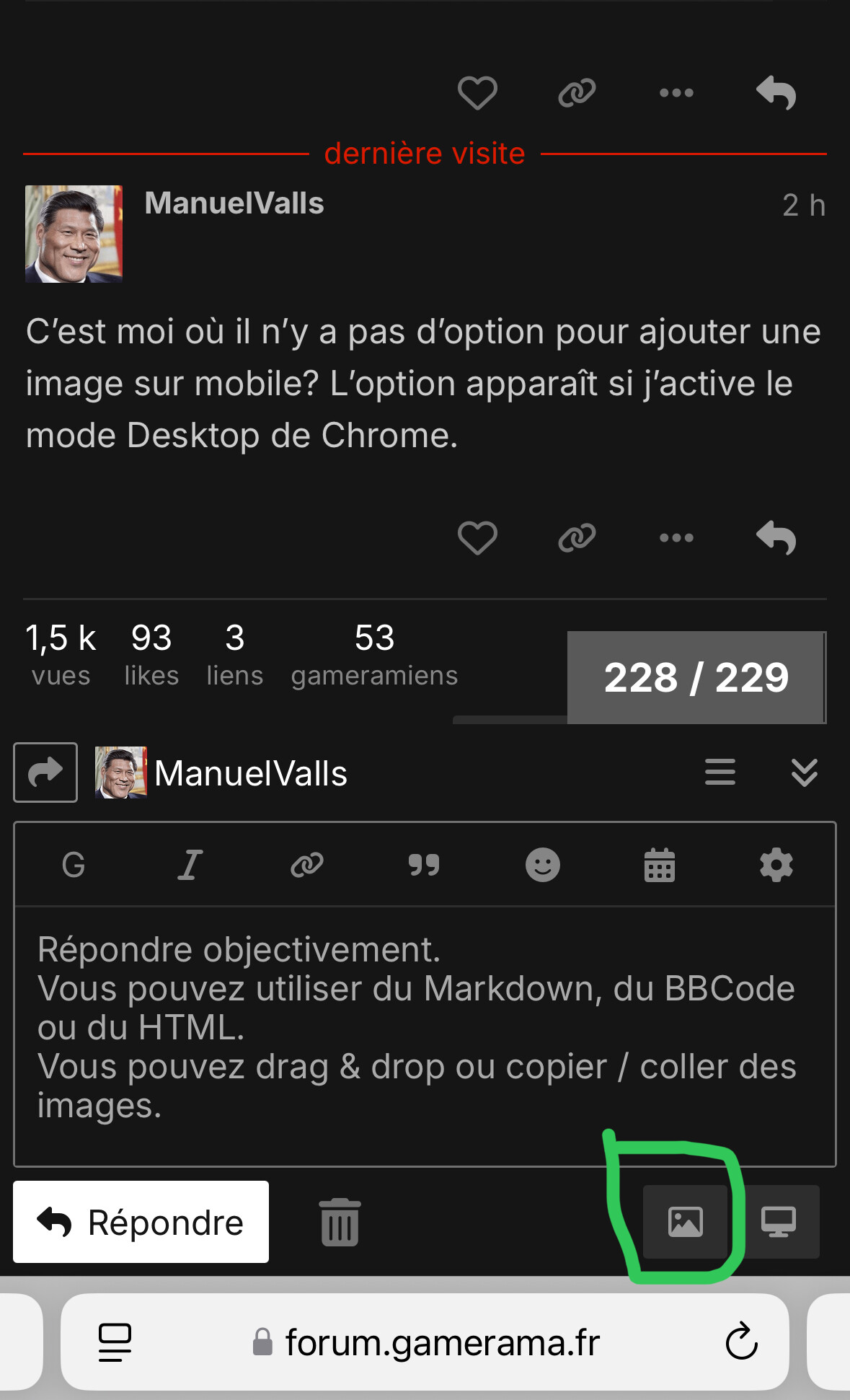
Task: Focus the reply text area
Action: click(x=425, y=1036)
